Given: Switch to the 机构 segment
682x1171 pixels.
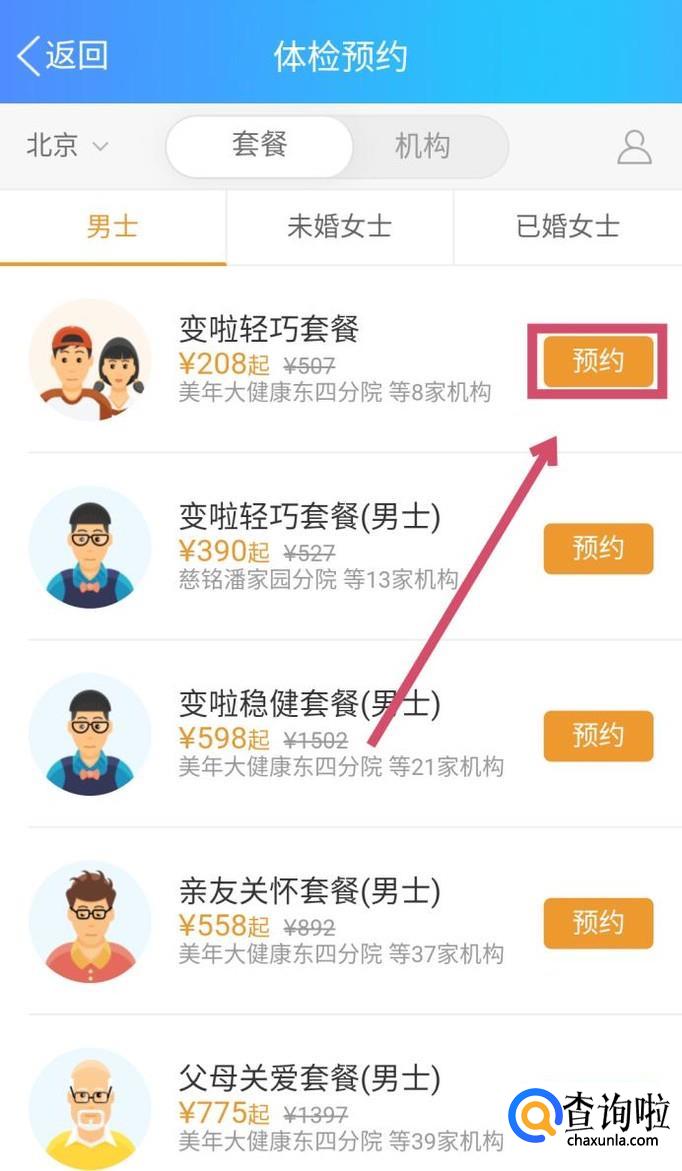Looking at the screenshot, I should [422, 146].
